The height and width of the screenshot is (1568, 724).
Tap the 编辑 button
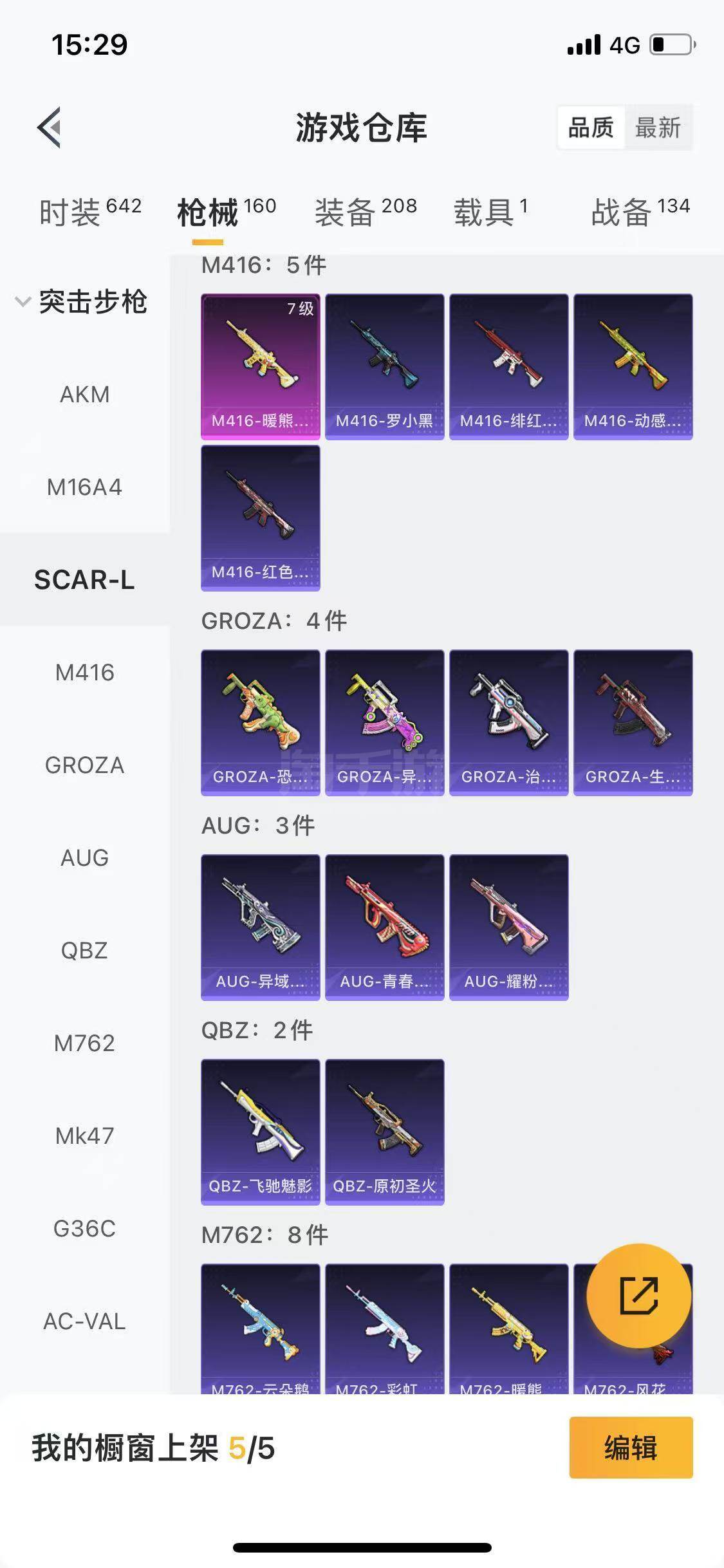tap(631, 1448)
